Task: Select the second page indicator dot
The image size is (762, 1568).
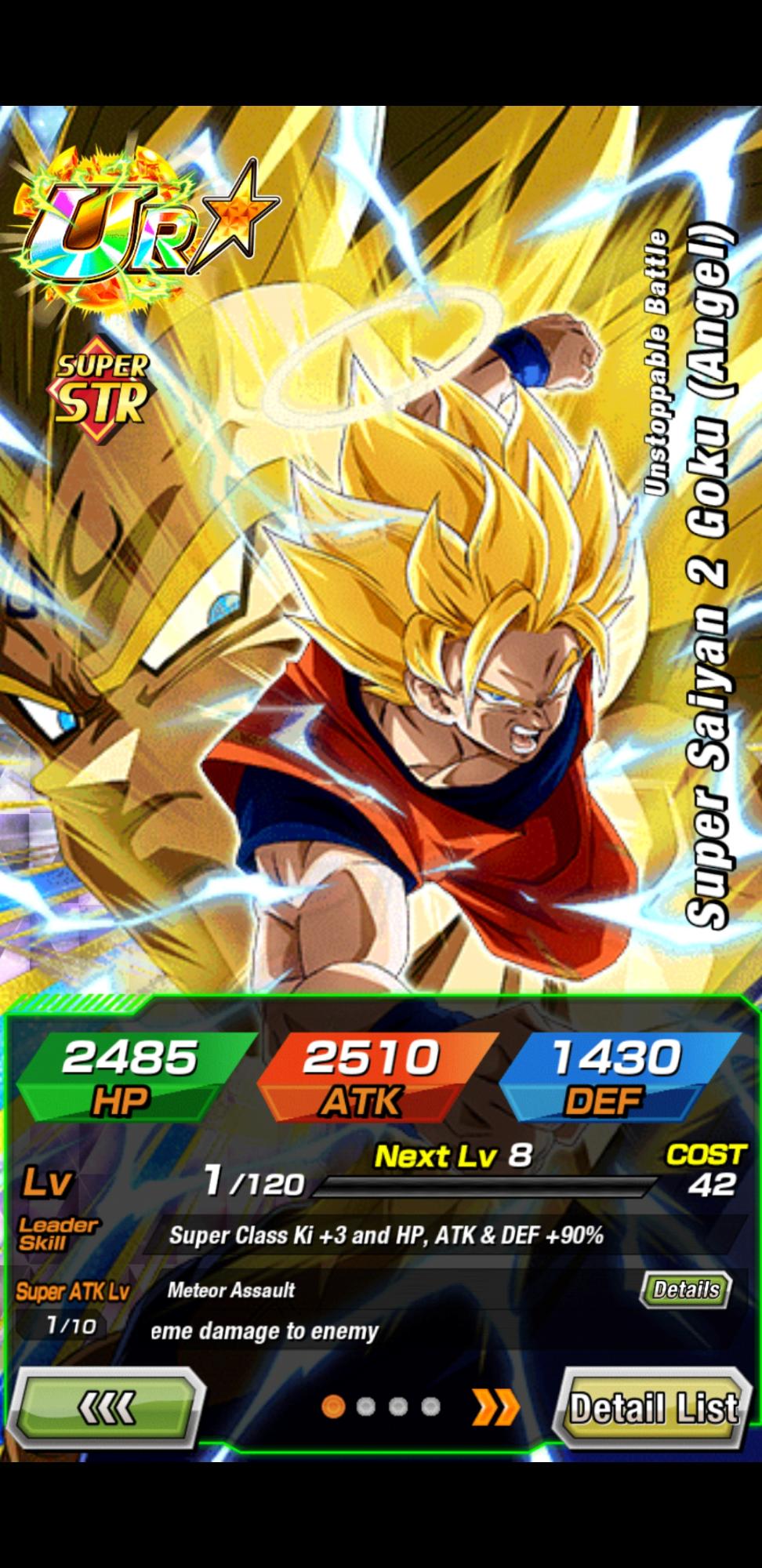Action: coord(365,1407)
